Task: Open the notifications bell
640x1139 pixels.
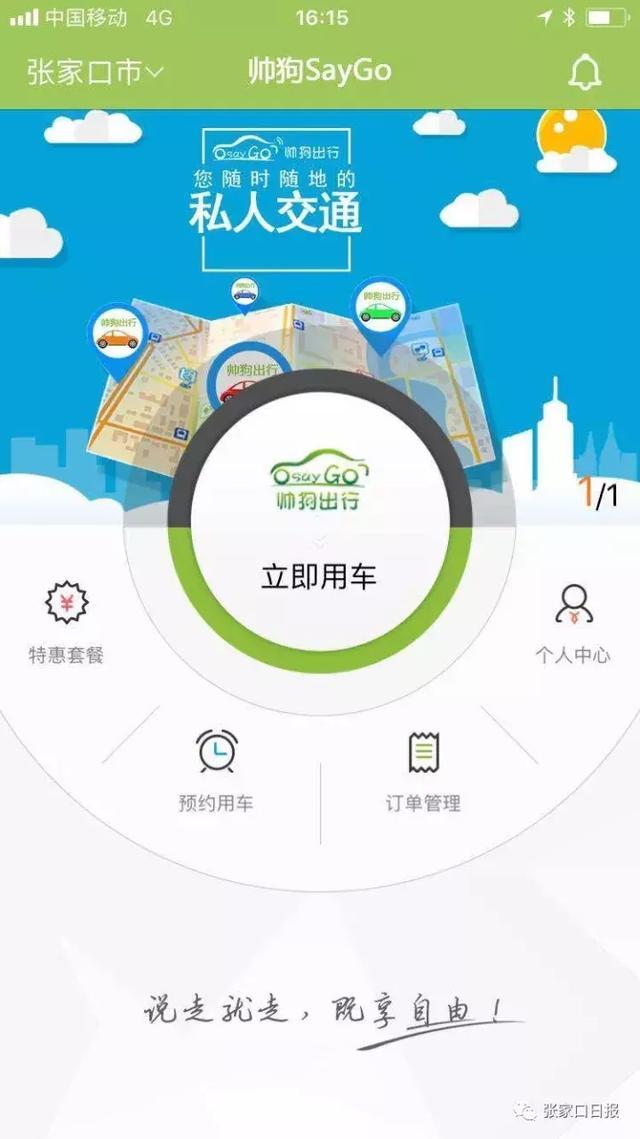Action: (585, 73)
